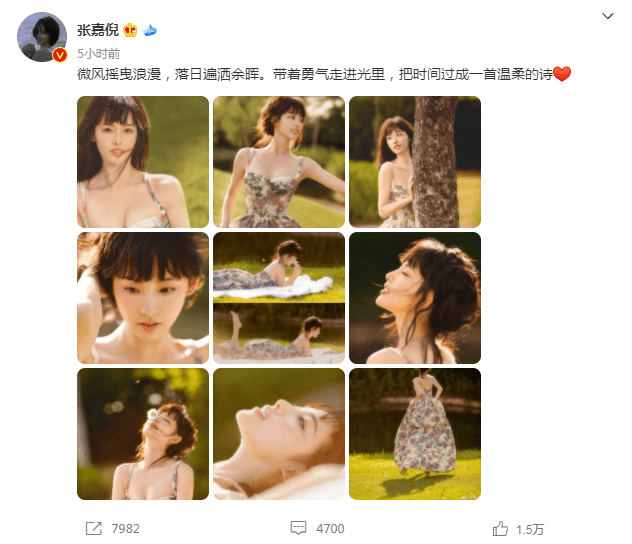The image size is (632, 544).
Task: View the close-up photo with bangs, looking down
Action: (x=143, y=297)
